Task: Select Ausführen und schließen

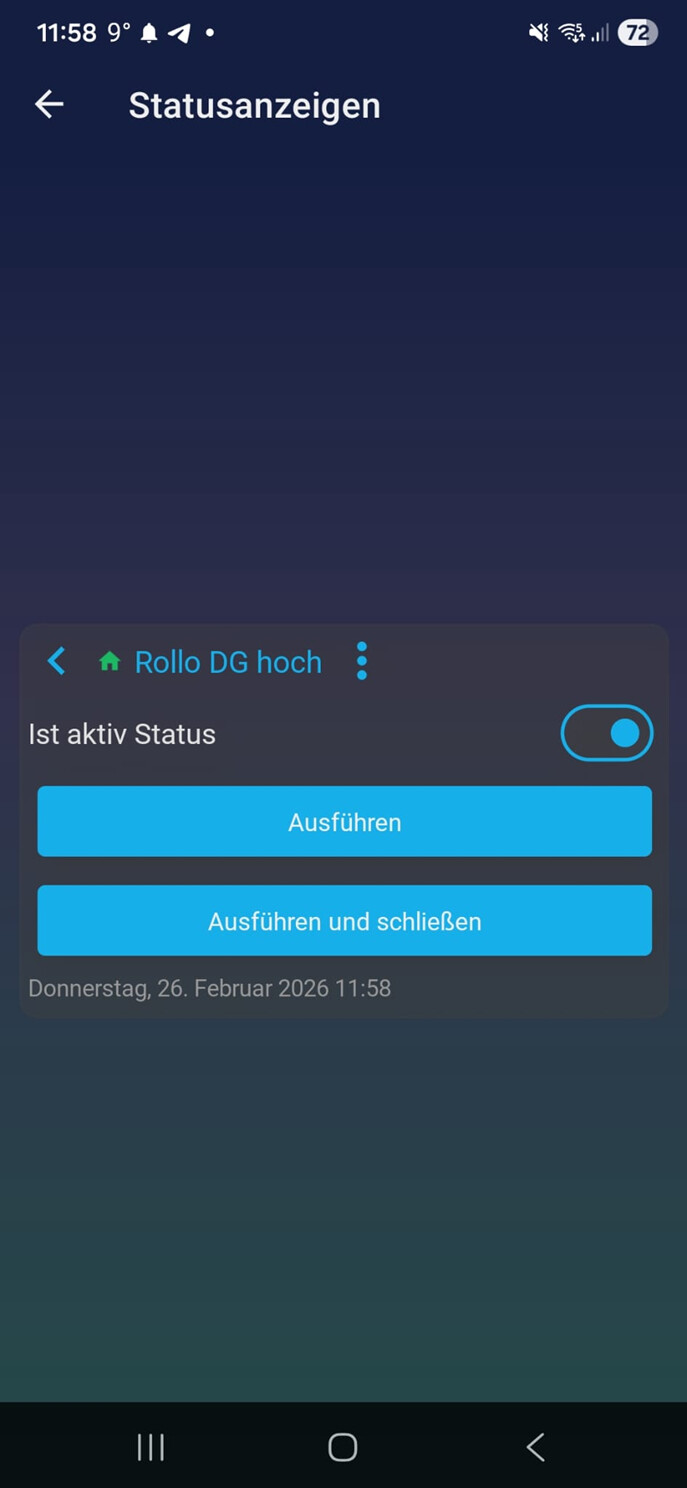Action: coord(344,921)
